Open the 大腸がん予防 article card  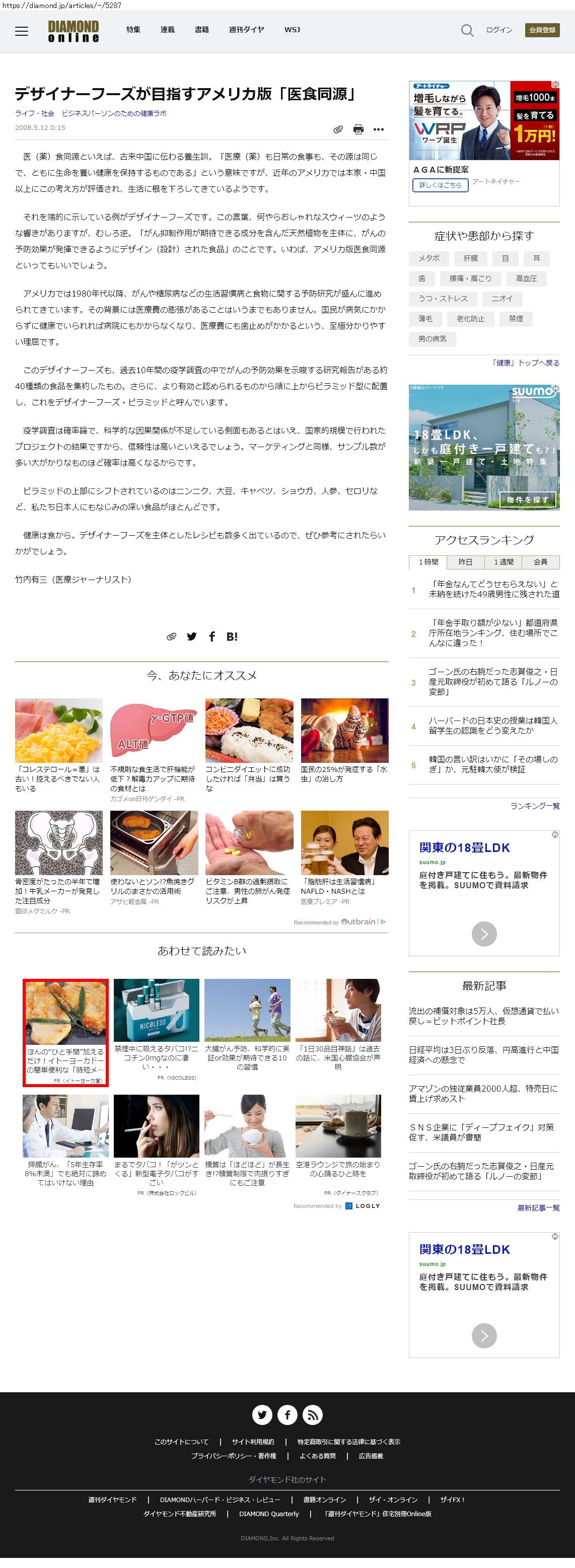(x=247, y=1024)
